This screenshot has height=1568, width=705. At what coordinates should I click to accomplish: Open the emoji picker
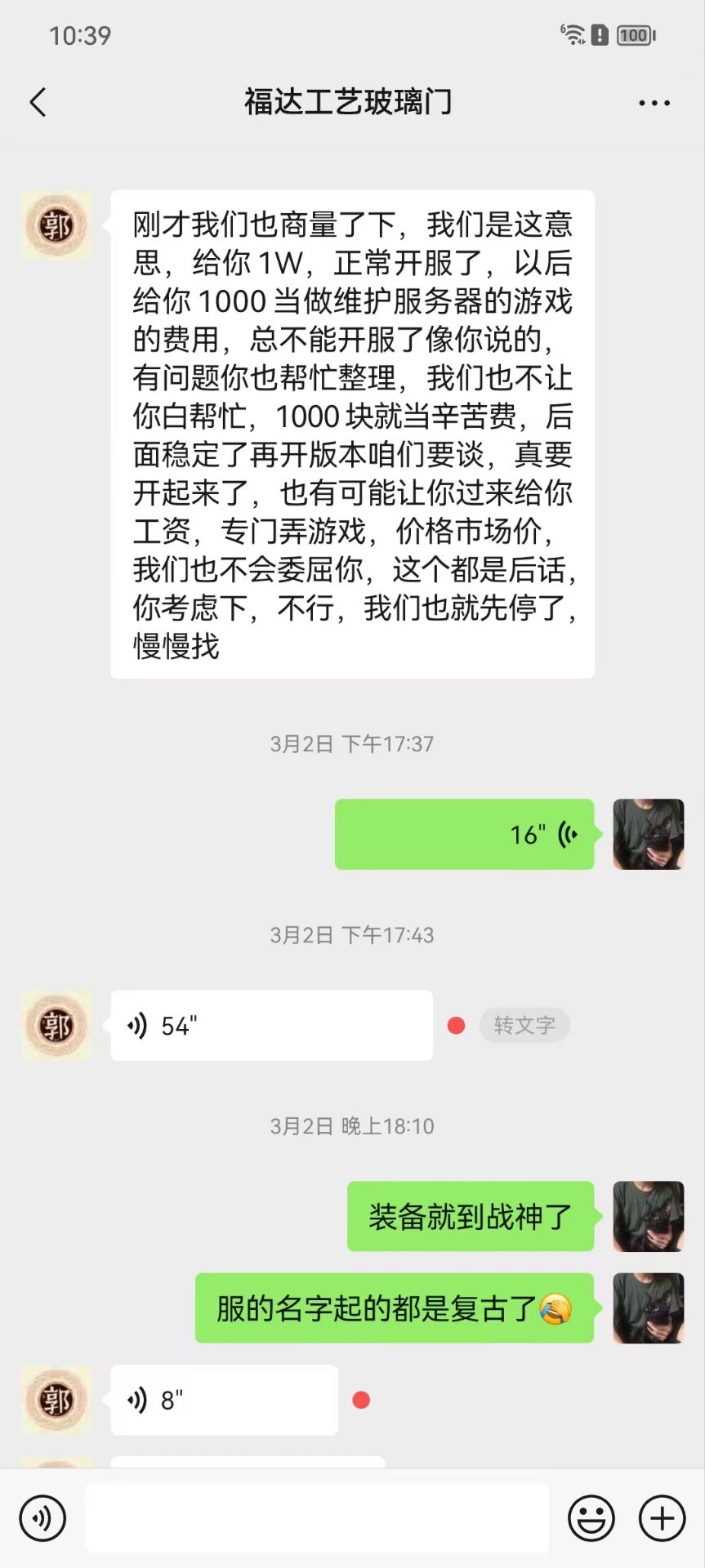click(591, 1518)
